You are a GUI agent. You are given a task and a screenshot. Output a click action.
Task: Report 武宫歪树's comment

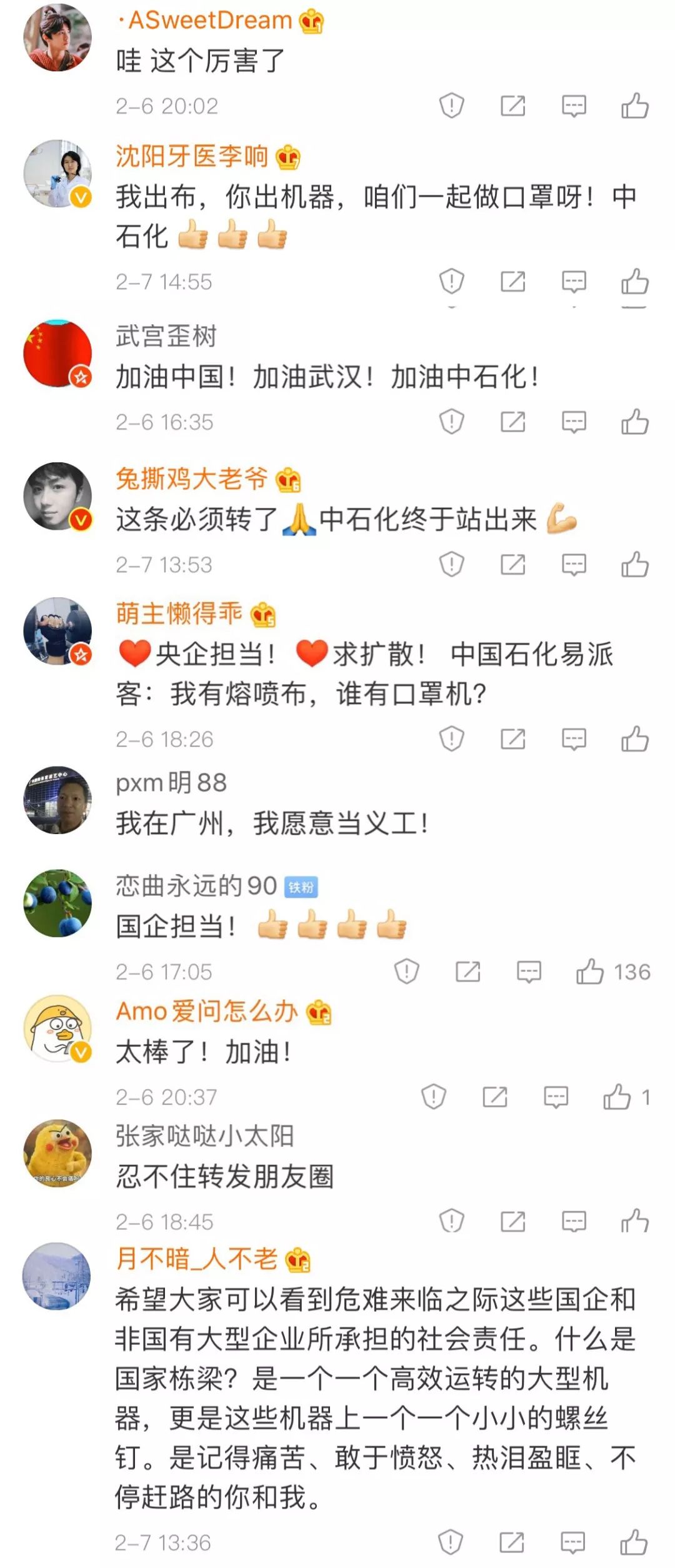451,422
